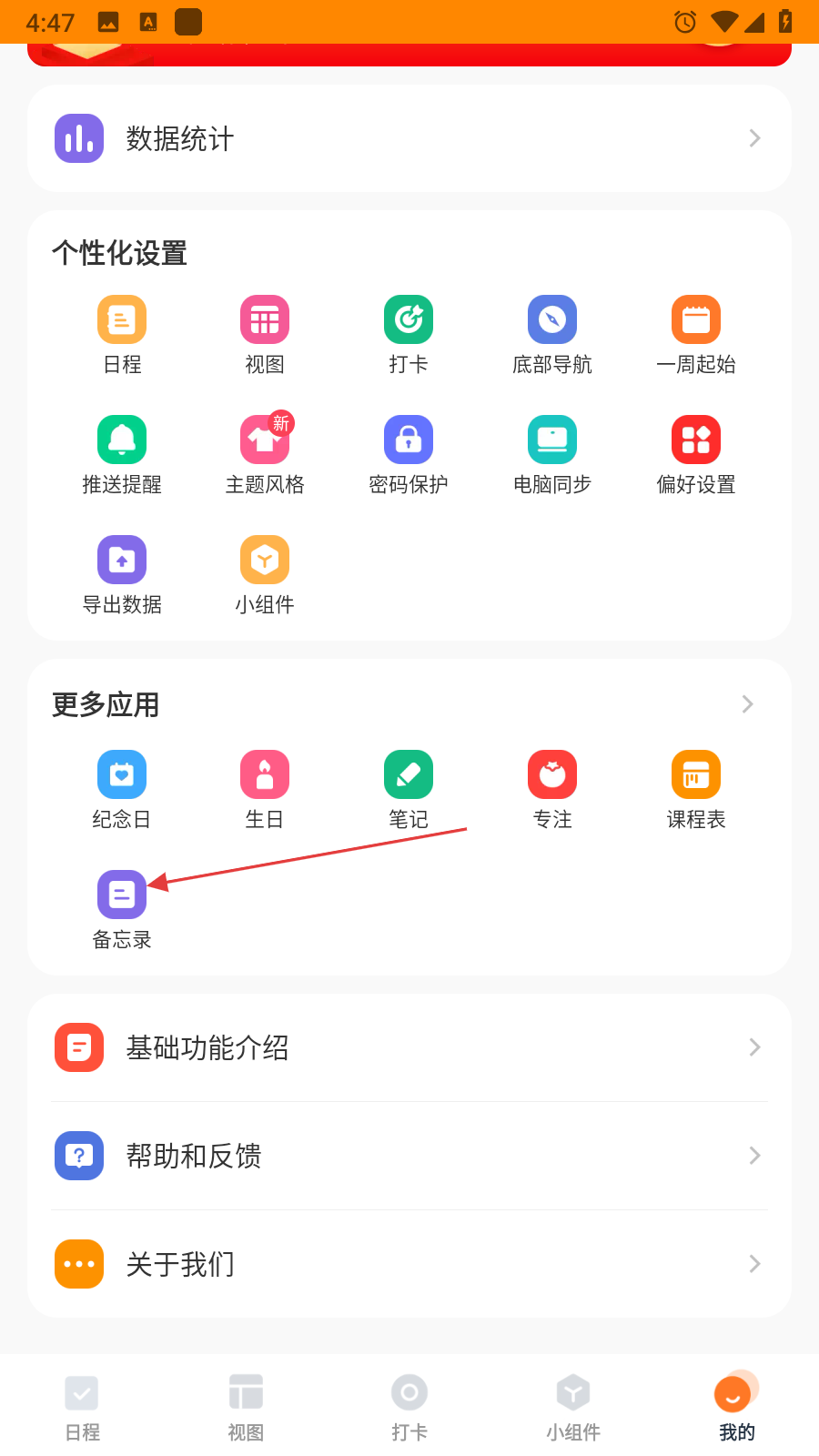Open the 数据统计 row
Viewport: 819px width, 1456px height.
409,138
